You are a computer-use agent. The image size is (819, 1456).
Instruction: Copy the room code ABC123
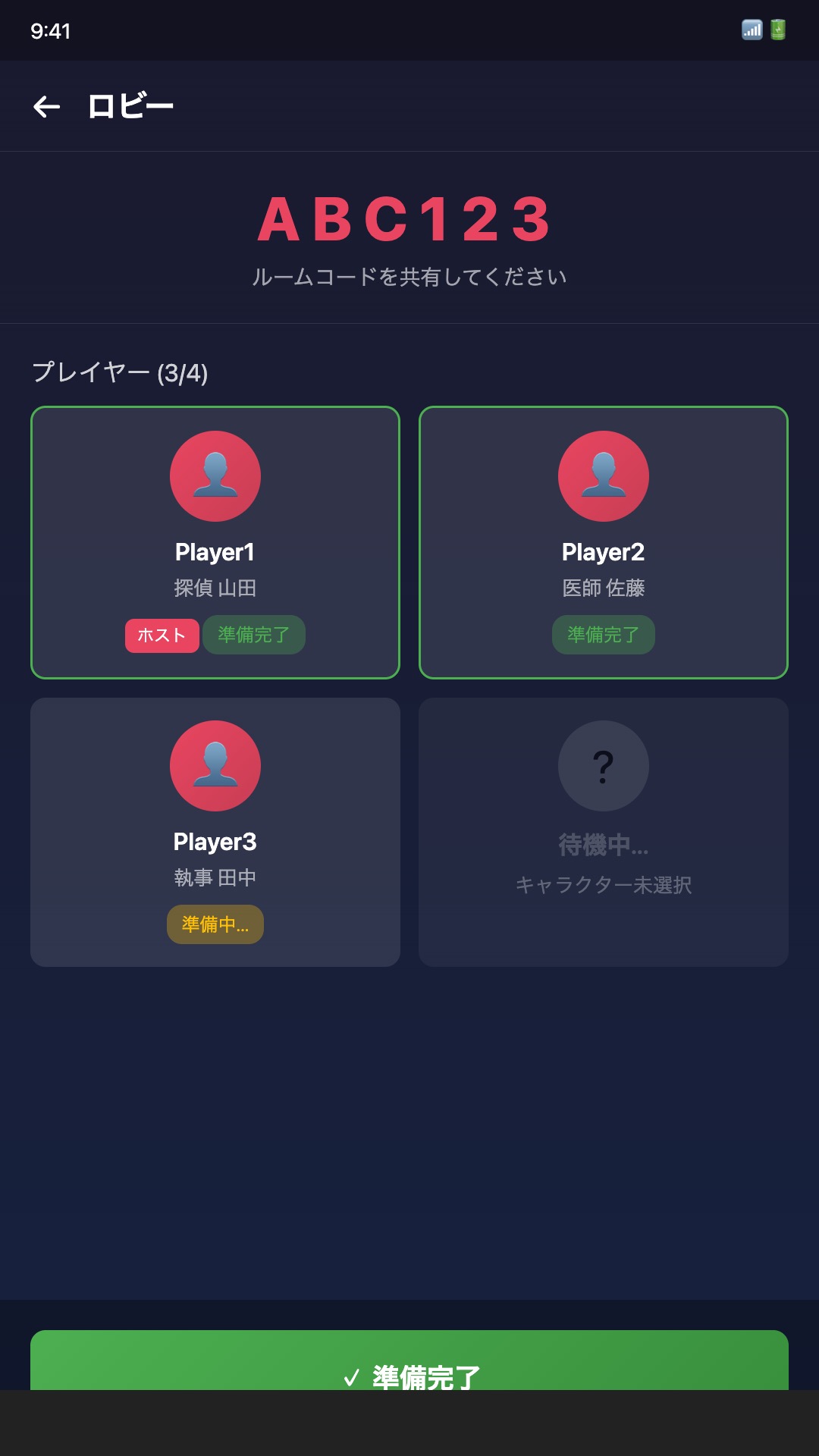[x=405, y=220]
